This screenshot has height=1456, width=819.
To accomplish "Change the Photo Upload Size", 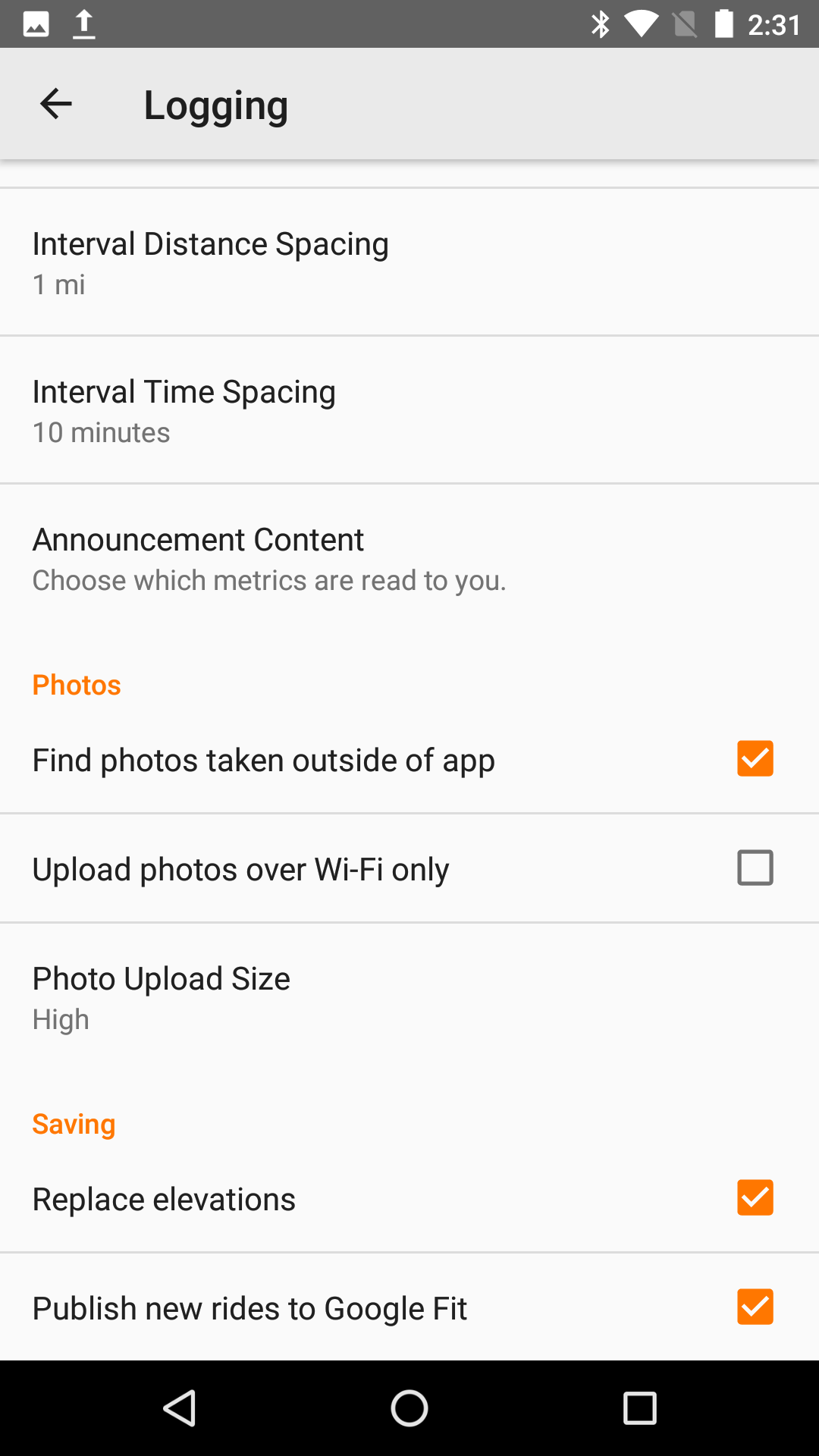I will pyautogui.click(x=409, y=997).
